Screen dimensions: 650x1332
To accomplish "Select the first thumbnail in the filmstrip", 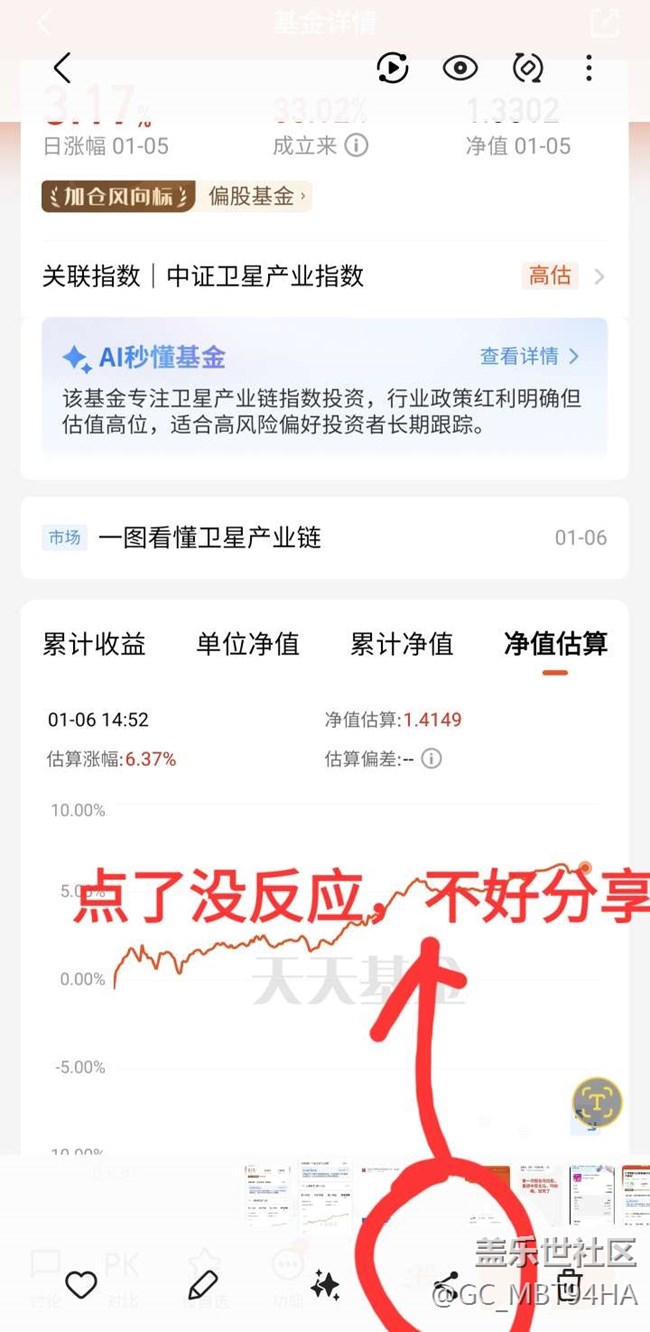I will pos(268,1195).
